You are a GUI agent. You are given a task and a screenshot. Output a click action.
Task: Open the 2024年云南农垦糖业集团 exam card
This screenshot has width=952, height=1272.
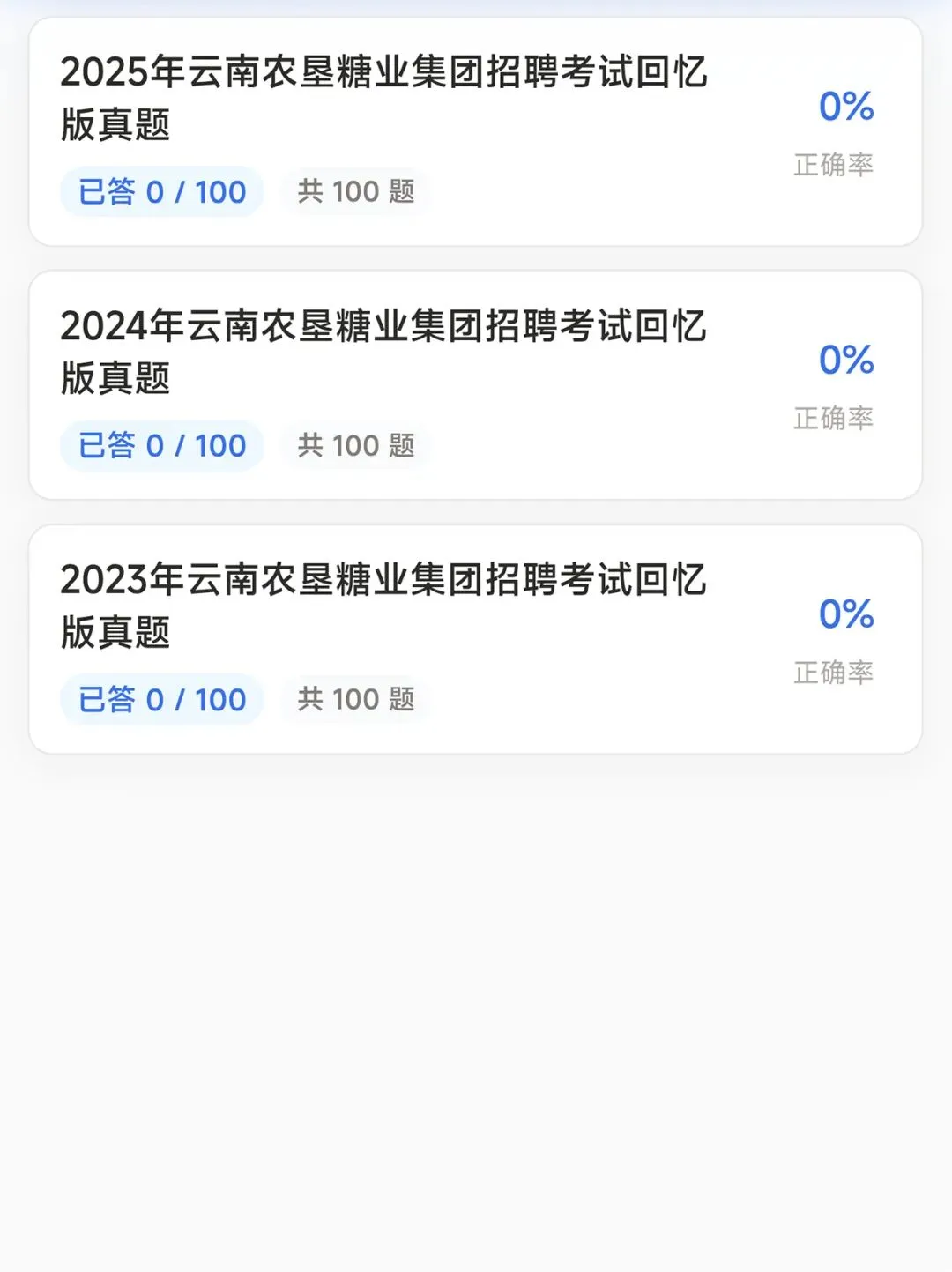[475, 385]
